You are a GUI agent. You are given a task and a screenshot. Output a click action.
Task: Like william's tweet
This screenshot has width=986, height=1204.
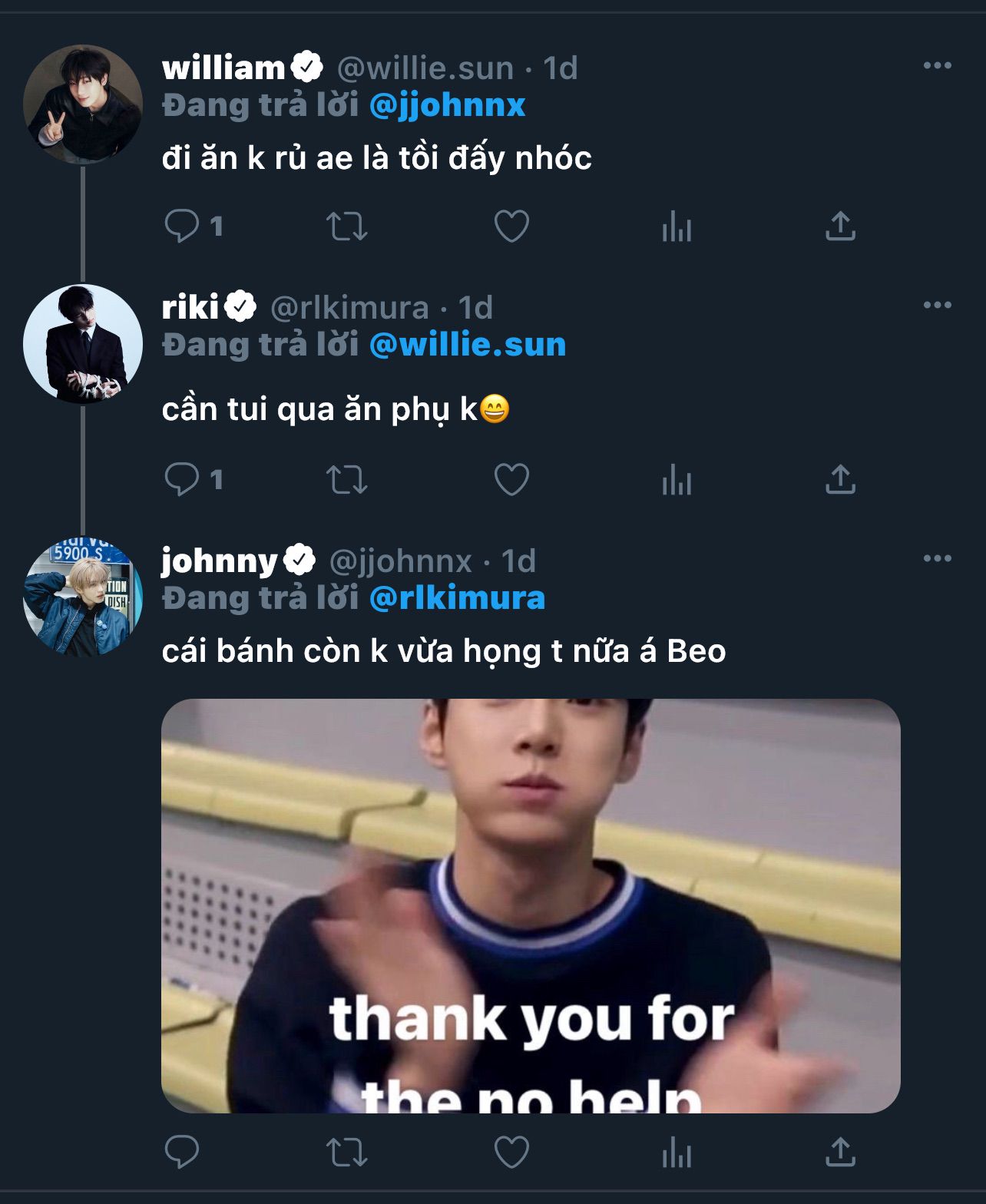[x=511, y=227]
